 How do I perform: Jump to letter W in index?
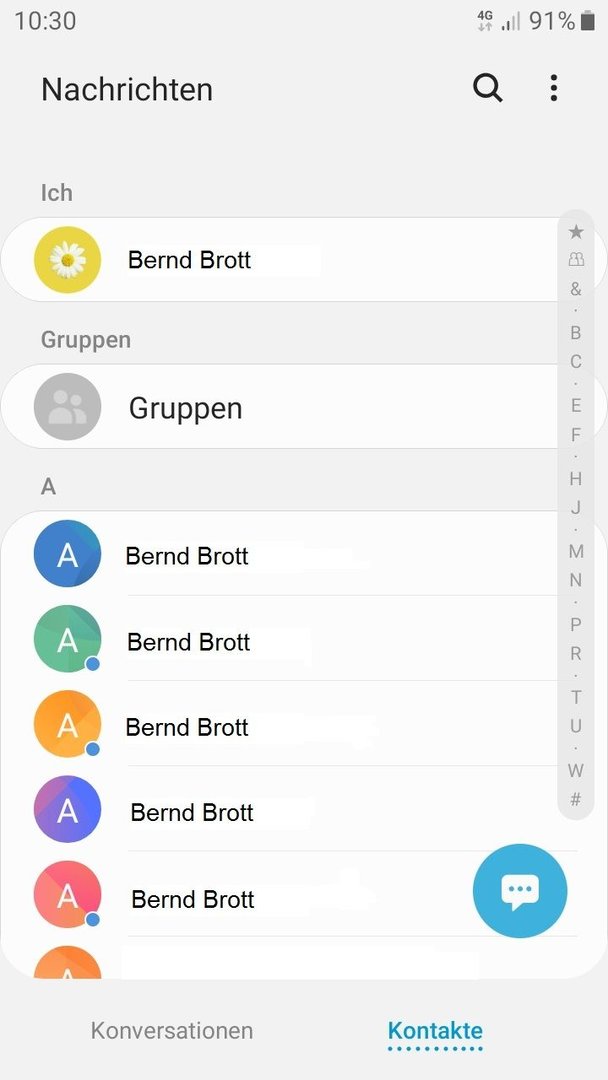[x=576, y=770]
